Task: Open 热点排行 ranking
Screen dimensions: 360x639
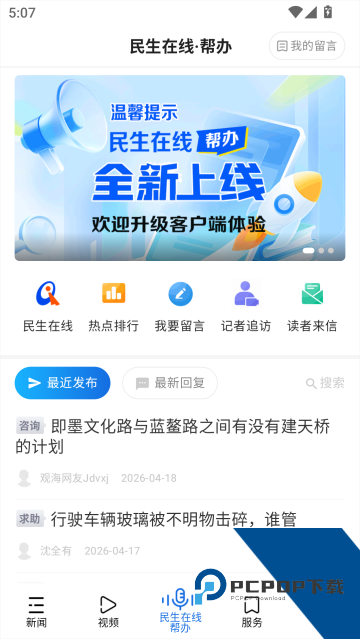Action: 114,306
